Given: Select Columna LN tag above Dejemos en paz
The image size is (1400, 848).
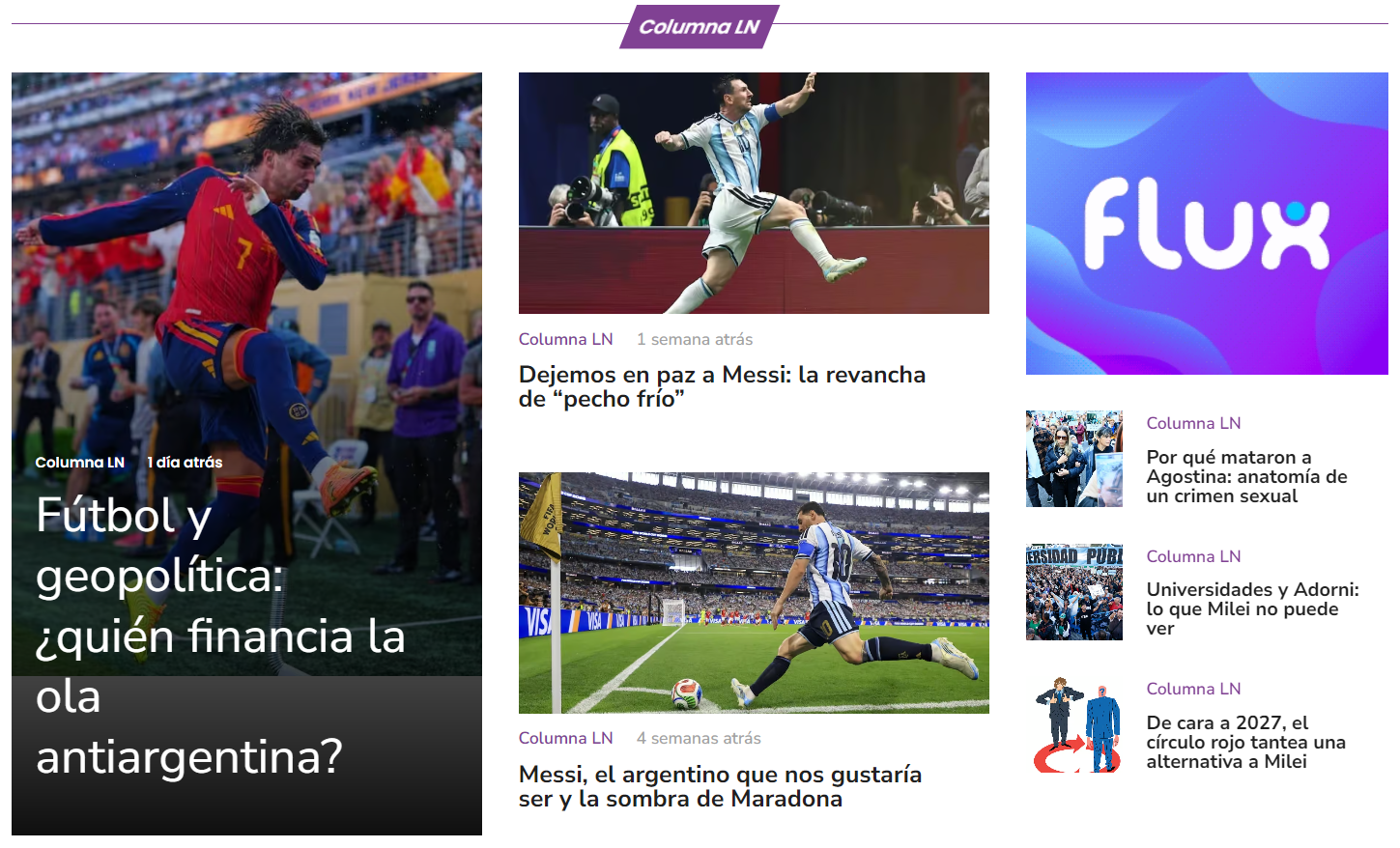Looking at the screenshot, I should click(566, 339).
